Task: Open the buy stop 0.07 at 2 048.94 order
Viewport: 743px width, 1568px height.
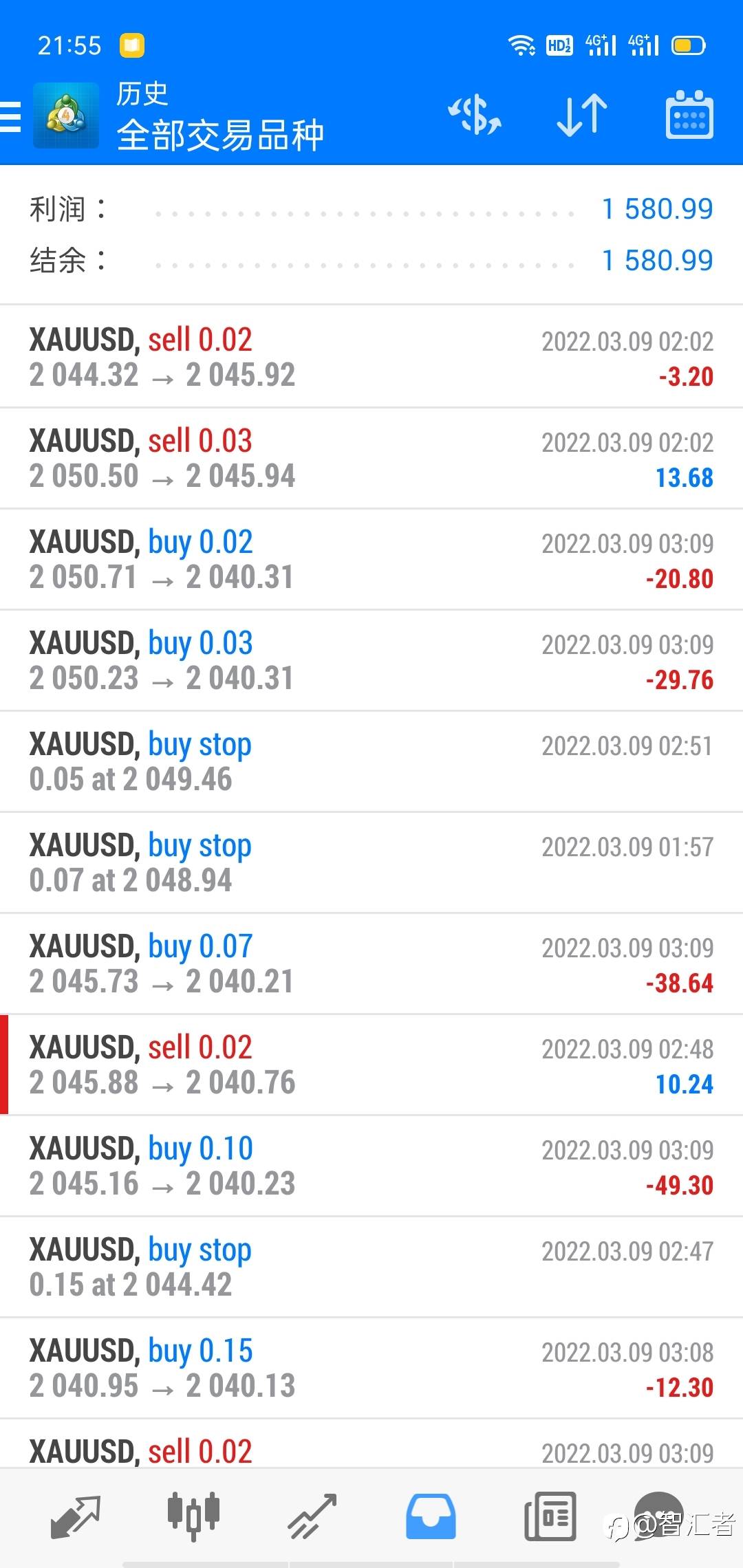Action: [x=371, y=863]
